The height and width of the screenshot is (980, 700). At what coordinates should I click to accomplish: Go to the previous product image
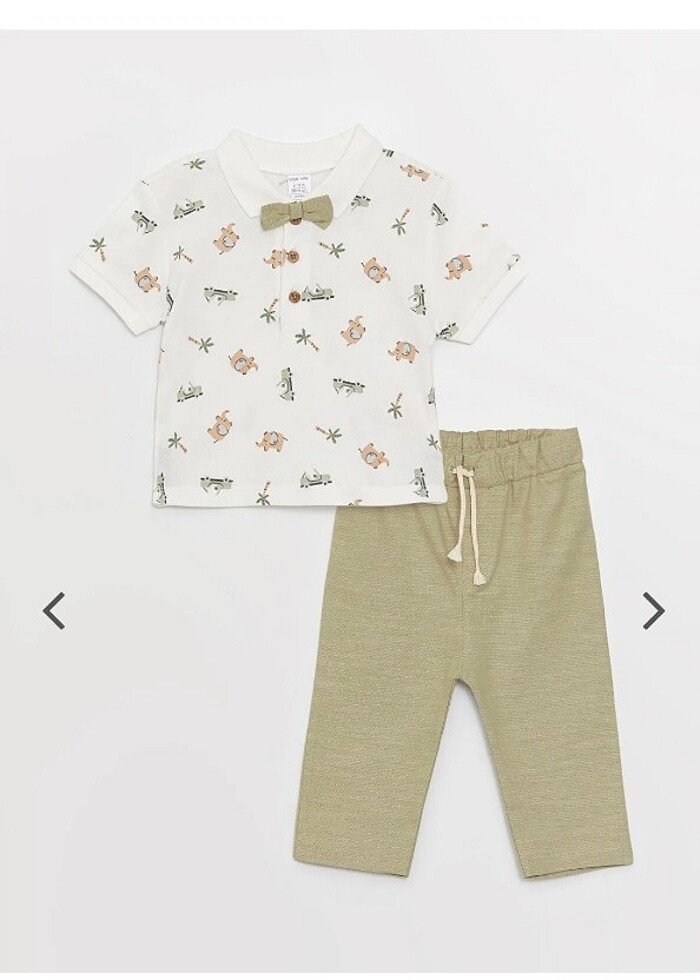tap(54, 609)
